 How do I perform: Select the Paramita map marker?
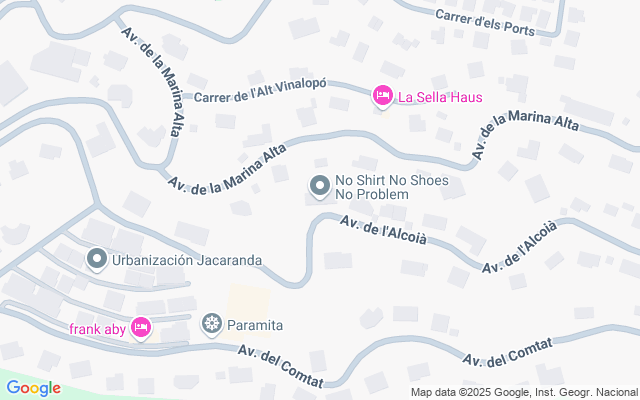(x=211, y=324)
